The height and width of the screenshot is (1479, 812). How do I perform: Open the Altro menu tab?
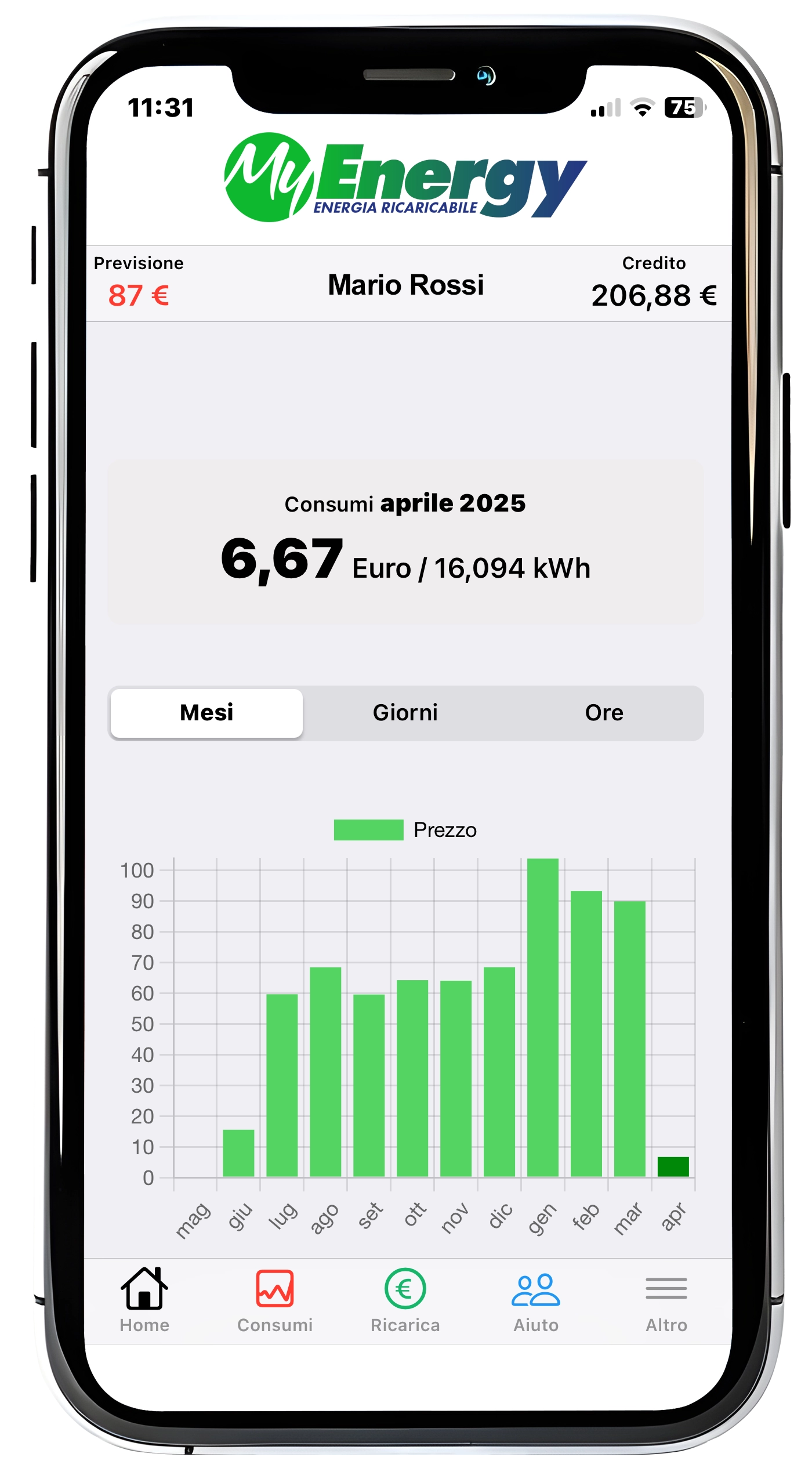[666, 1299]
